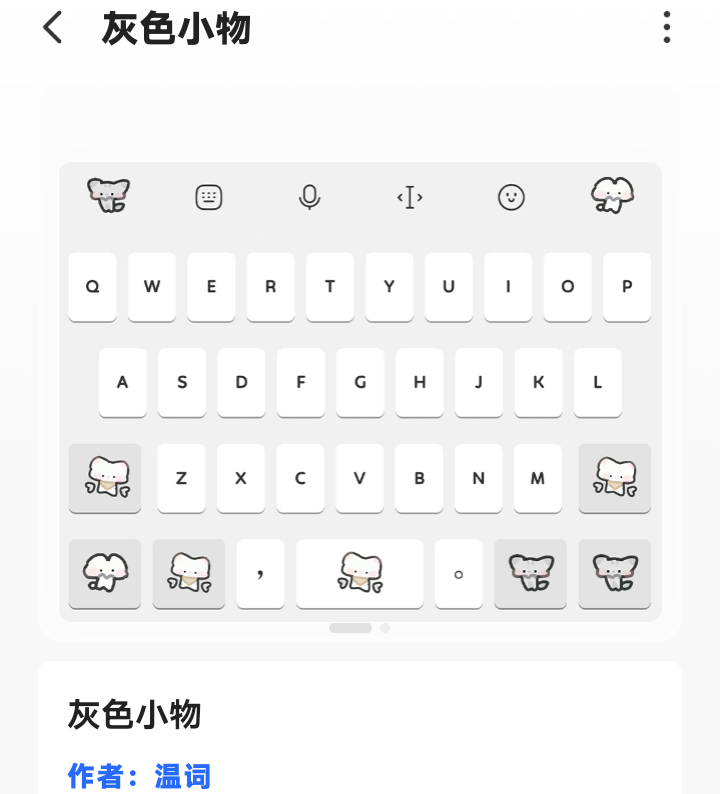Screen dimensions: 720x794
Task: Open the keyboard theme preview image
Action: point(360,390)
